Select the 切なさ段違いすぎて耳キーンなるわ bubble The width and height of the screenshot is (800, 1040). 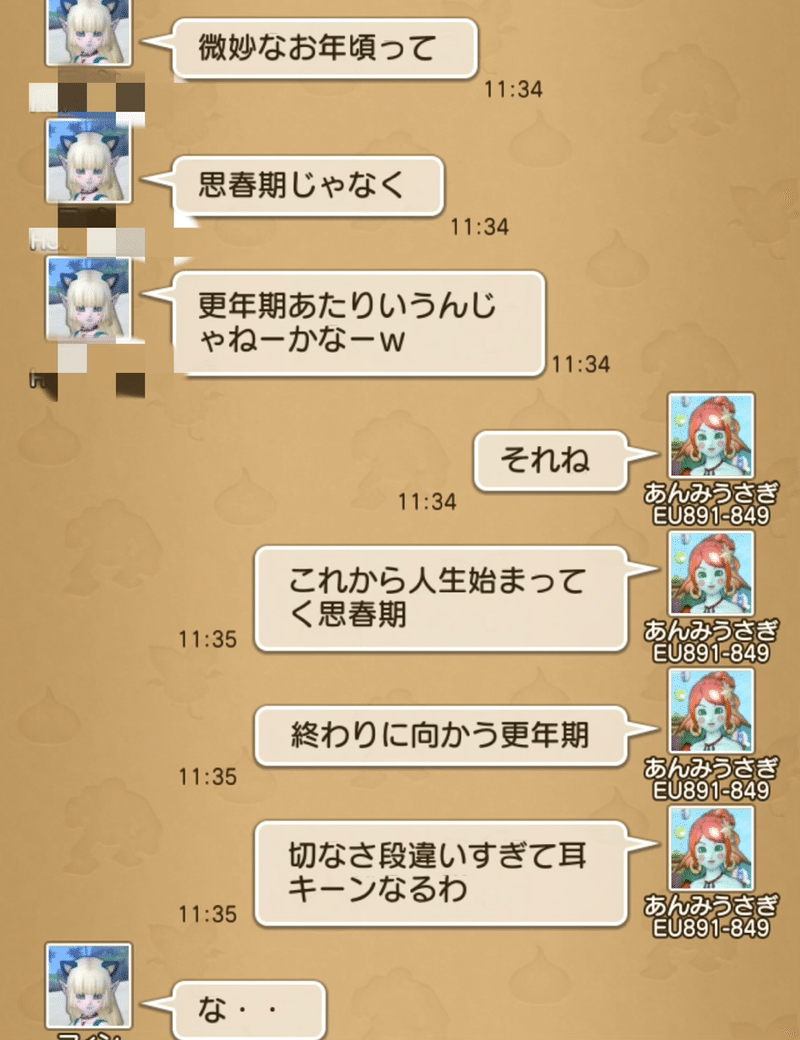(450, 872)
